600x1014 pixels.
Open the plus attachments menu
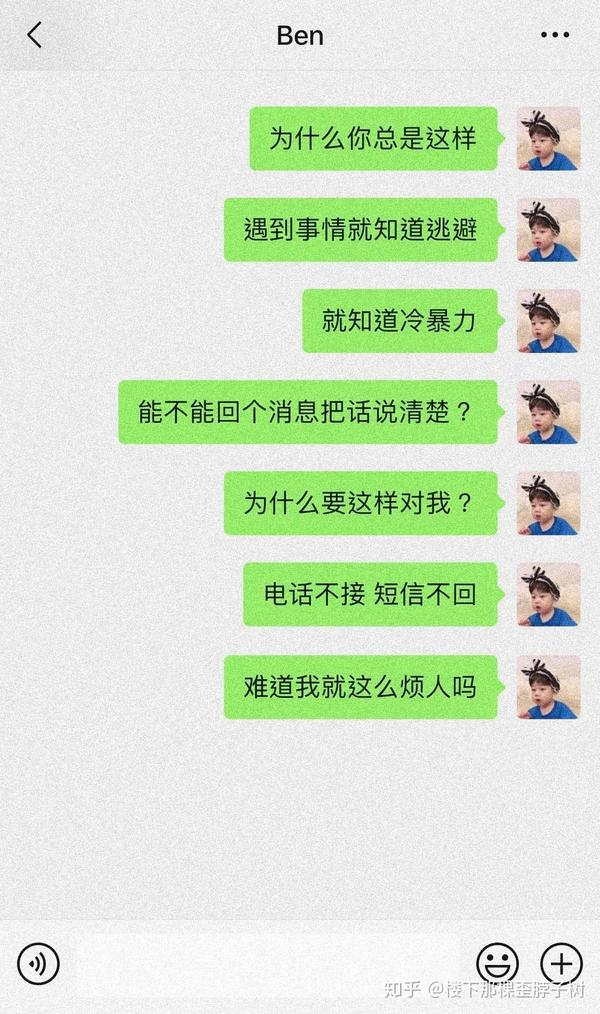tap(561, 964)
